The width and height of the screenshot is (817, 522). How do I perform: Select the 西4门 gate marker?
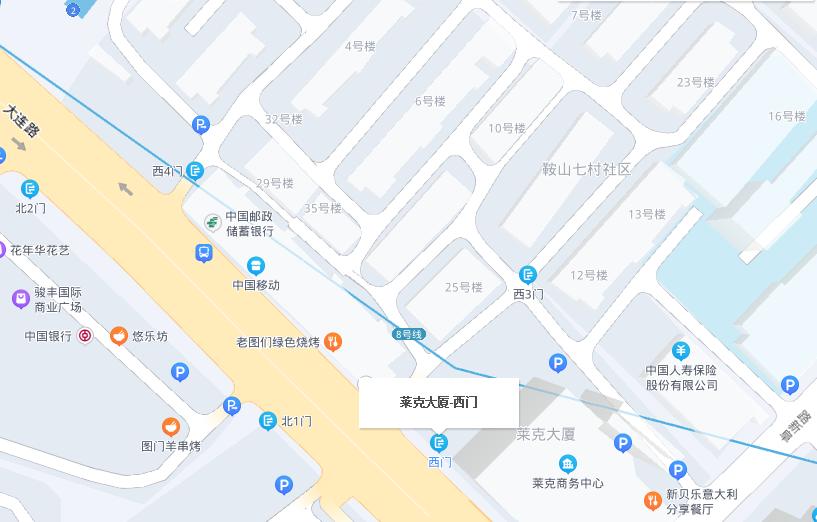click(x=195, y=170)
